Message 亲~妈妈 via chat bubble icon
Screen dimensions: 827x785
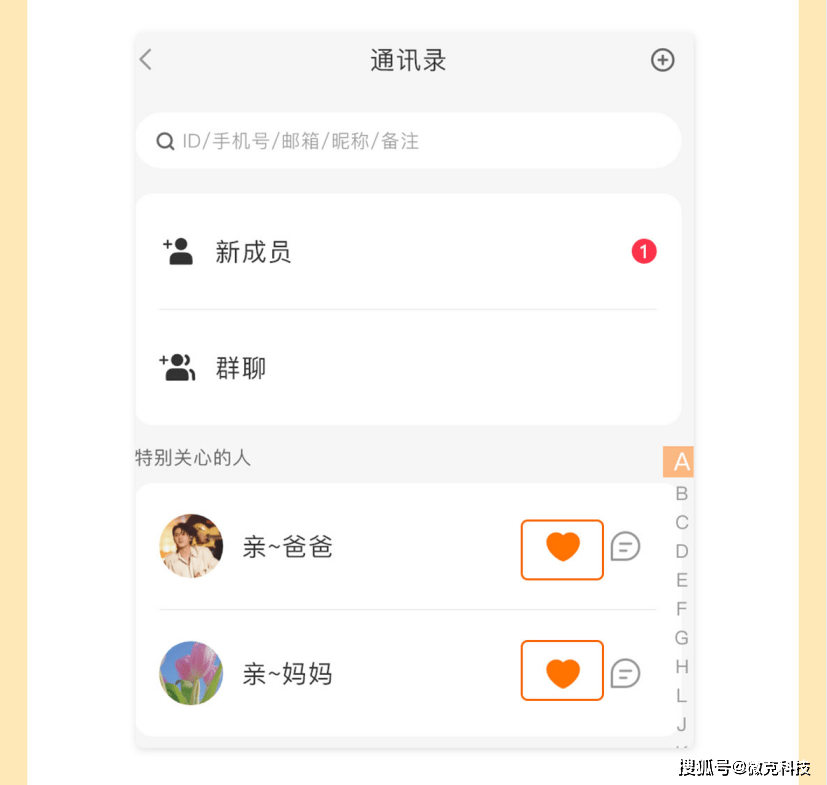[x=625, y=673]
